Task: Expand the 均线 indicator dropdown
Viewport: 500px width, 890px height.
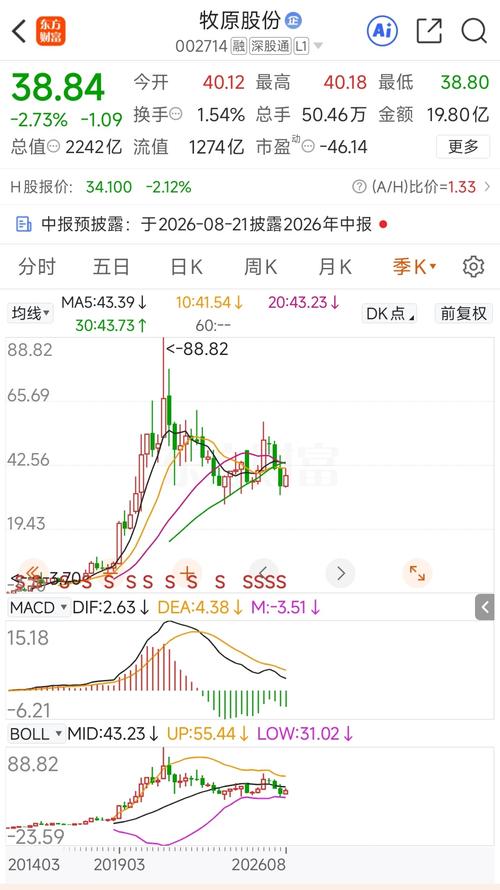Action: point(30,313)
